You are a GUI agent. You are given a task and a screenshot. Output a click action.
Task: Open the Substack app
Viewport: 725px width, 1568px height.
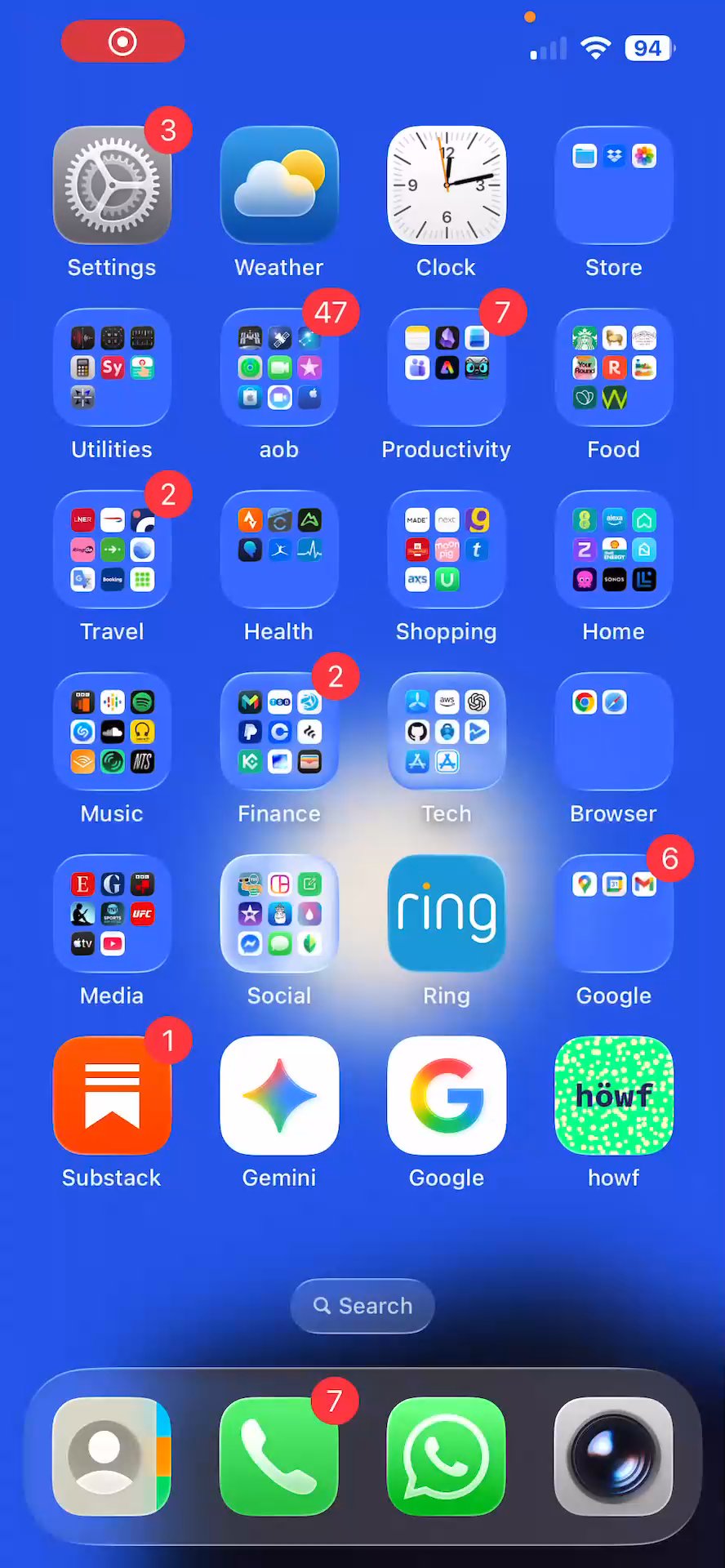coord(112,1096)
